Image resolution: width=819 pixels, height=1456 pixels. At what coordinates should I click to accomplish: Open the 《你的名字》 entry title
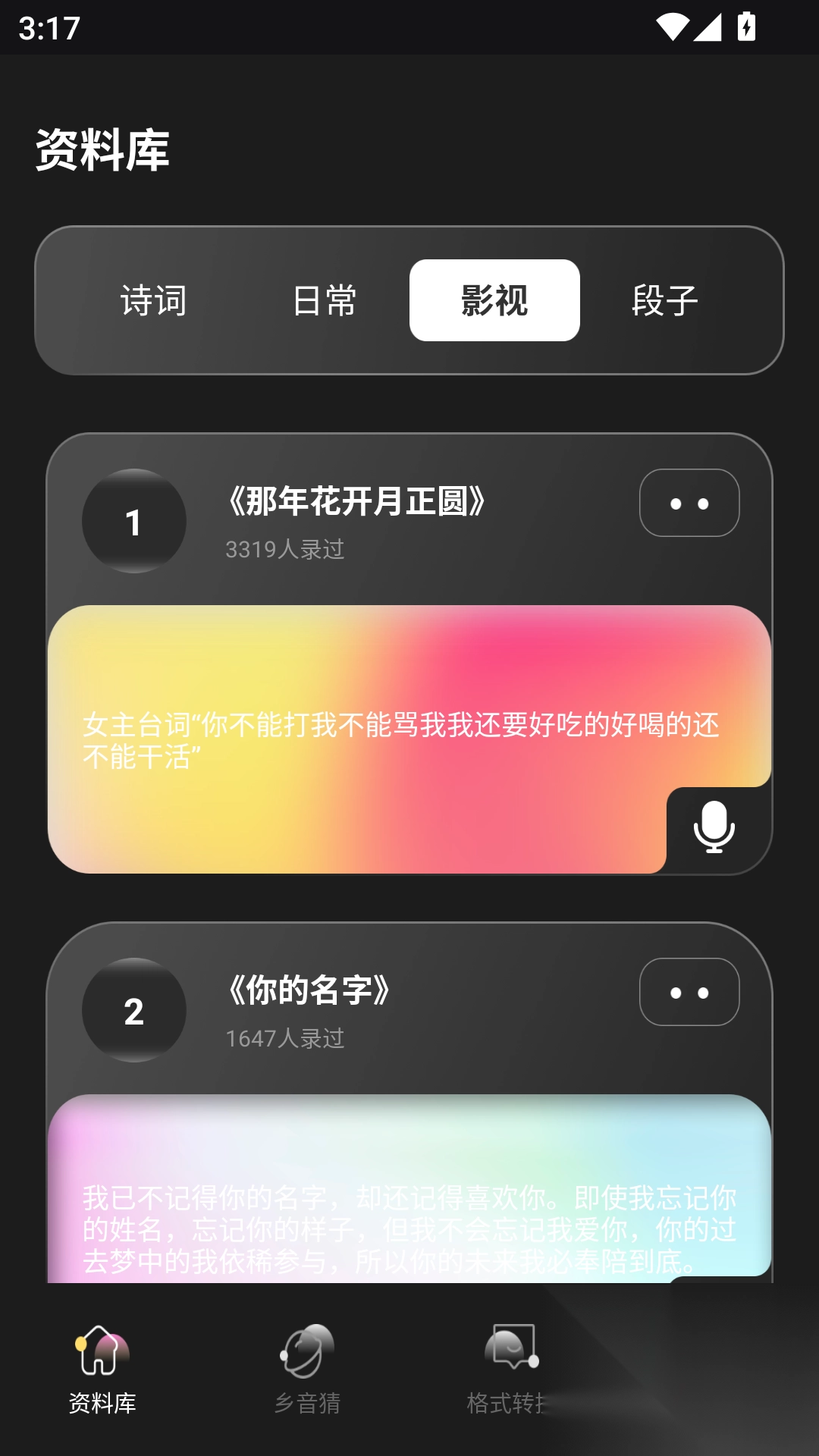click(310, 990)
